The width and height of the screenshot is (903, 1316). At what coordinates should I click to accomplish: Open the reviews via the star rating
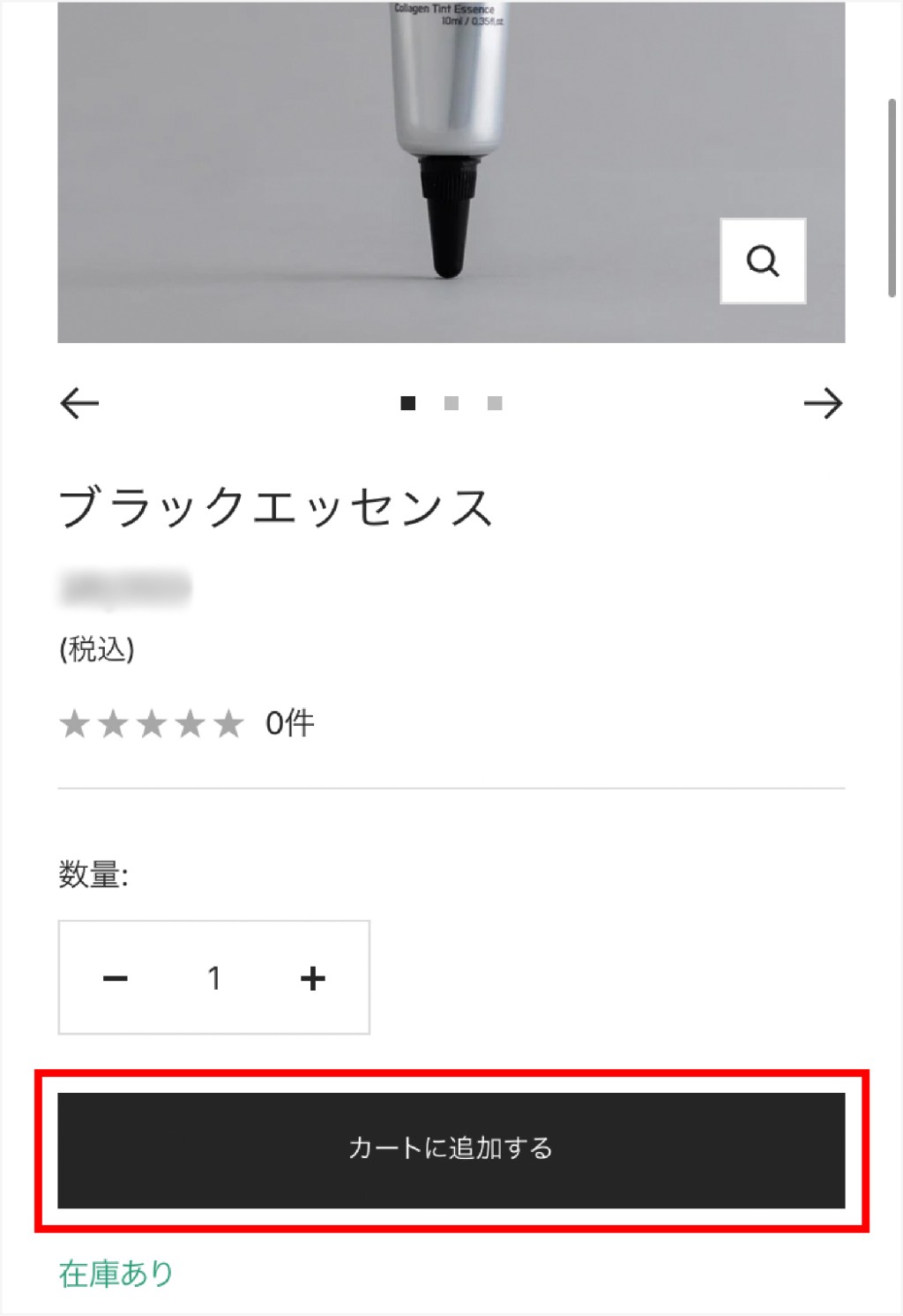coord(152,724)
